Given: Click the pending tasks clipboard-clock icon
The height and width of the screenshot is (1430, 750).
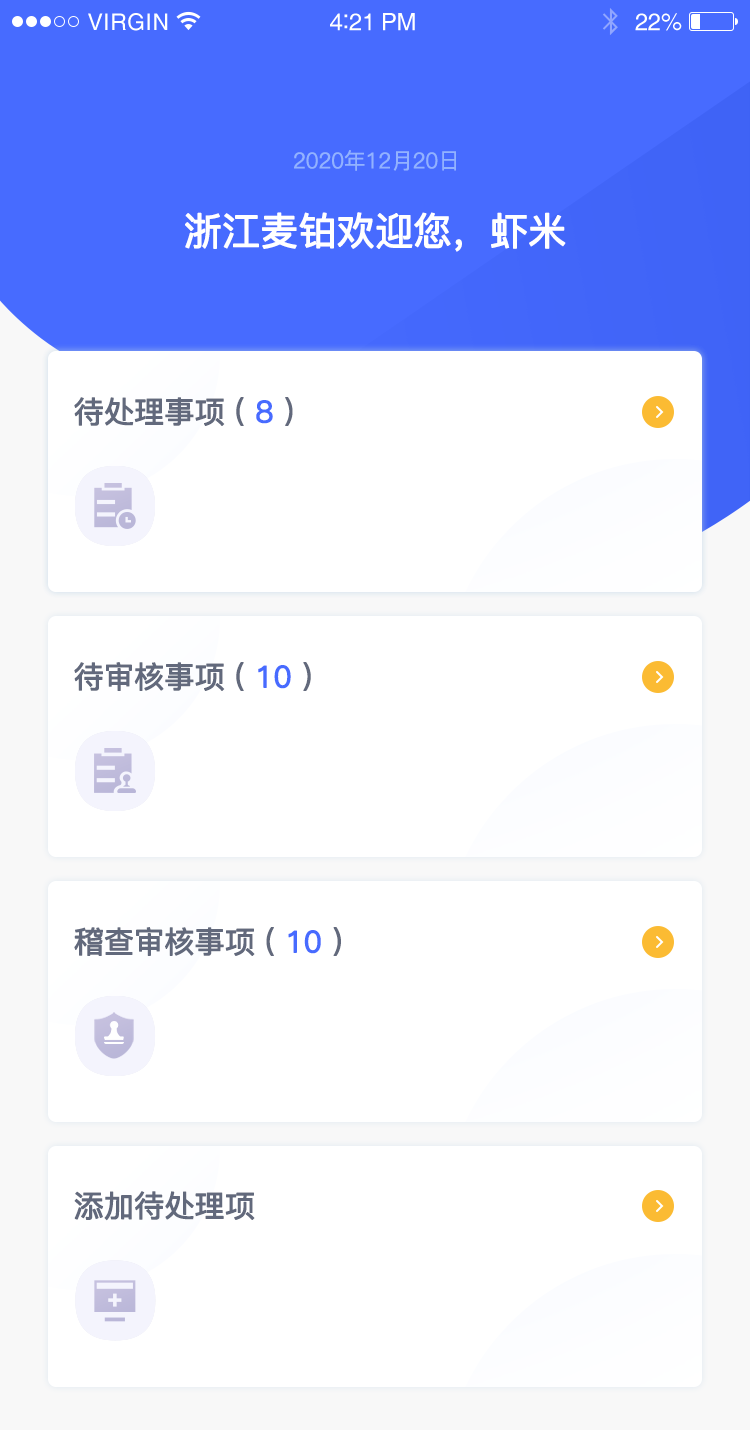Looking at the screenshot, I should pos(115,506).
